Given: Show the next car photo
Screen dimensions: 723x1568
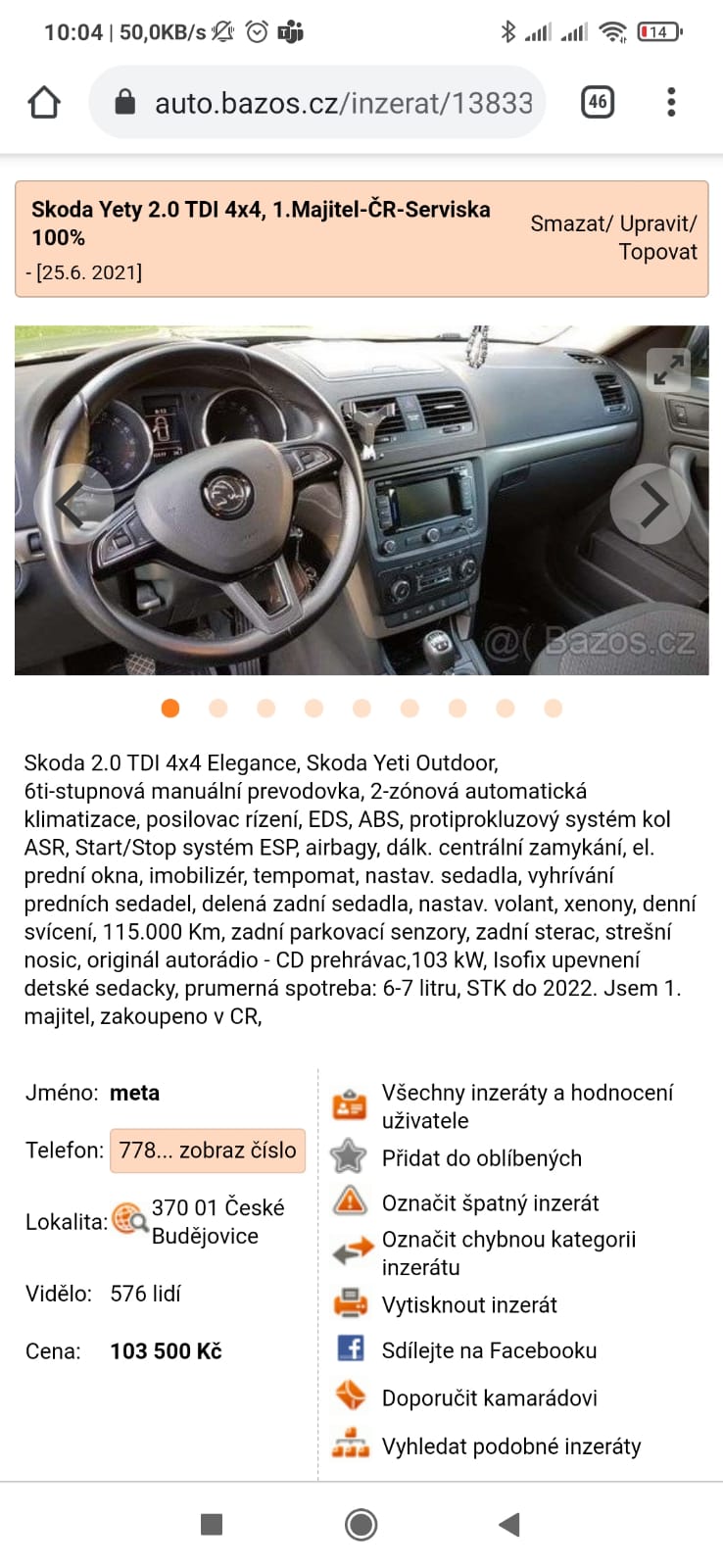Looking at the screenshot, I should pos(651,505).
